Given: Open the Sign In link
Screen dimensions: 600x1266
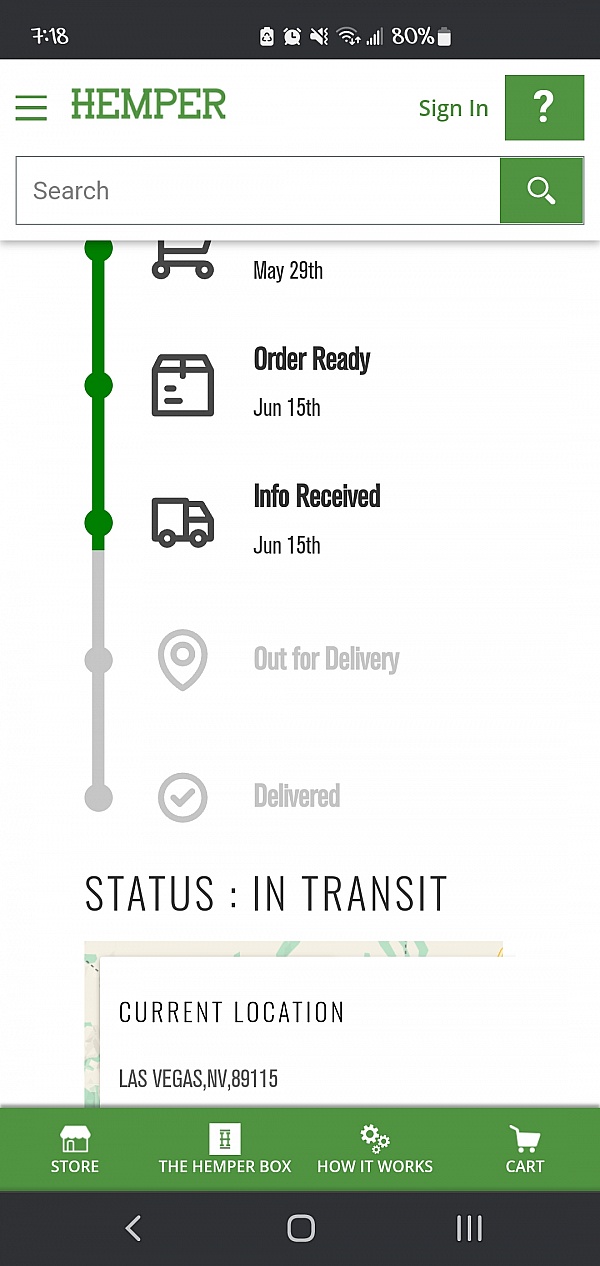Looking at the screenshot, I should point(453,108).
